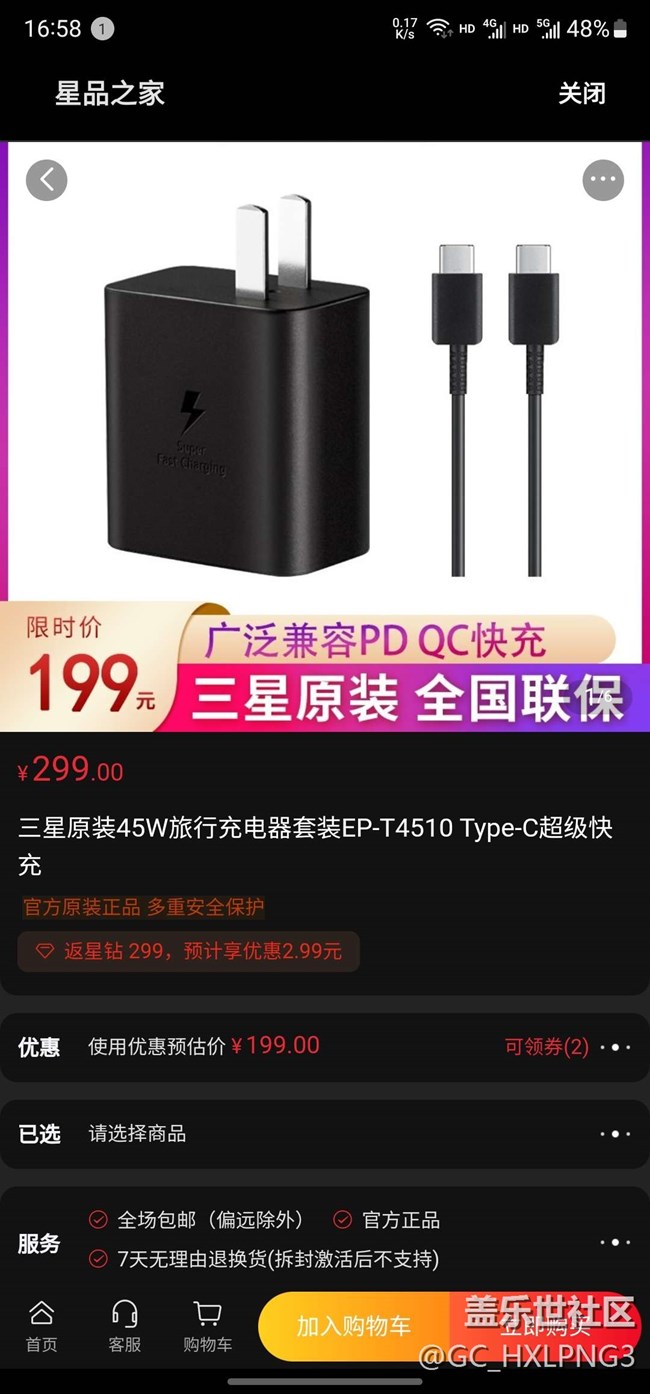Go back using the arrow icon
The width and height of the screenshot is (650, 1394).
pos(46,181)
